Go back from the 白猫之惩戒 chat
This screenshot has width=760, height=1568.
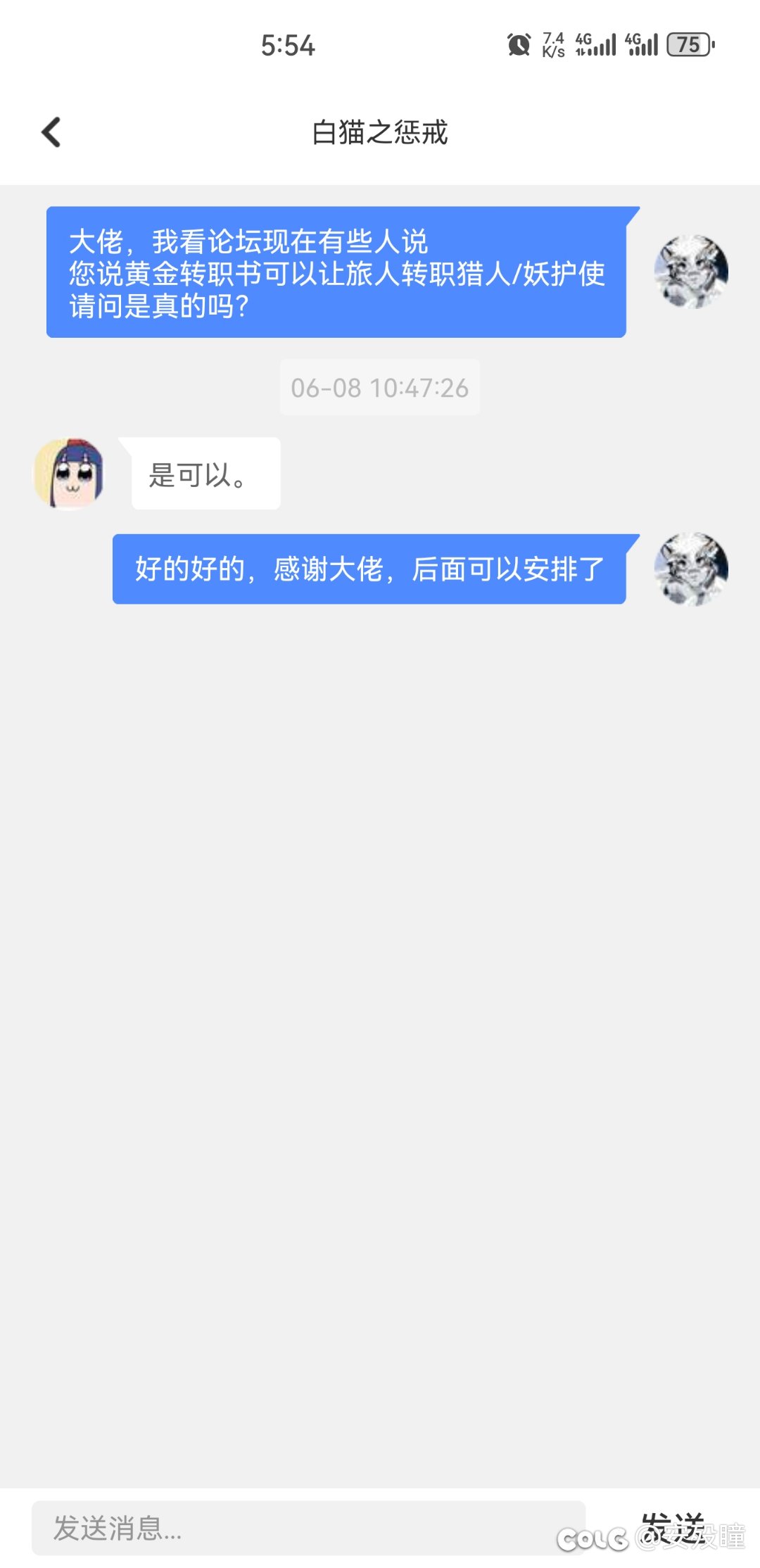tap(51, 132)
